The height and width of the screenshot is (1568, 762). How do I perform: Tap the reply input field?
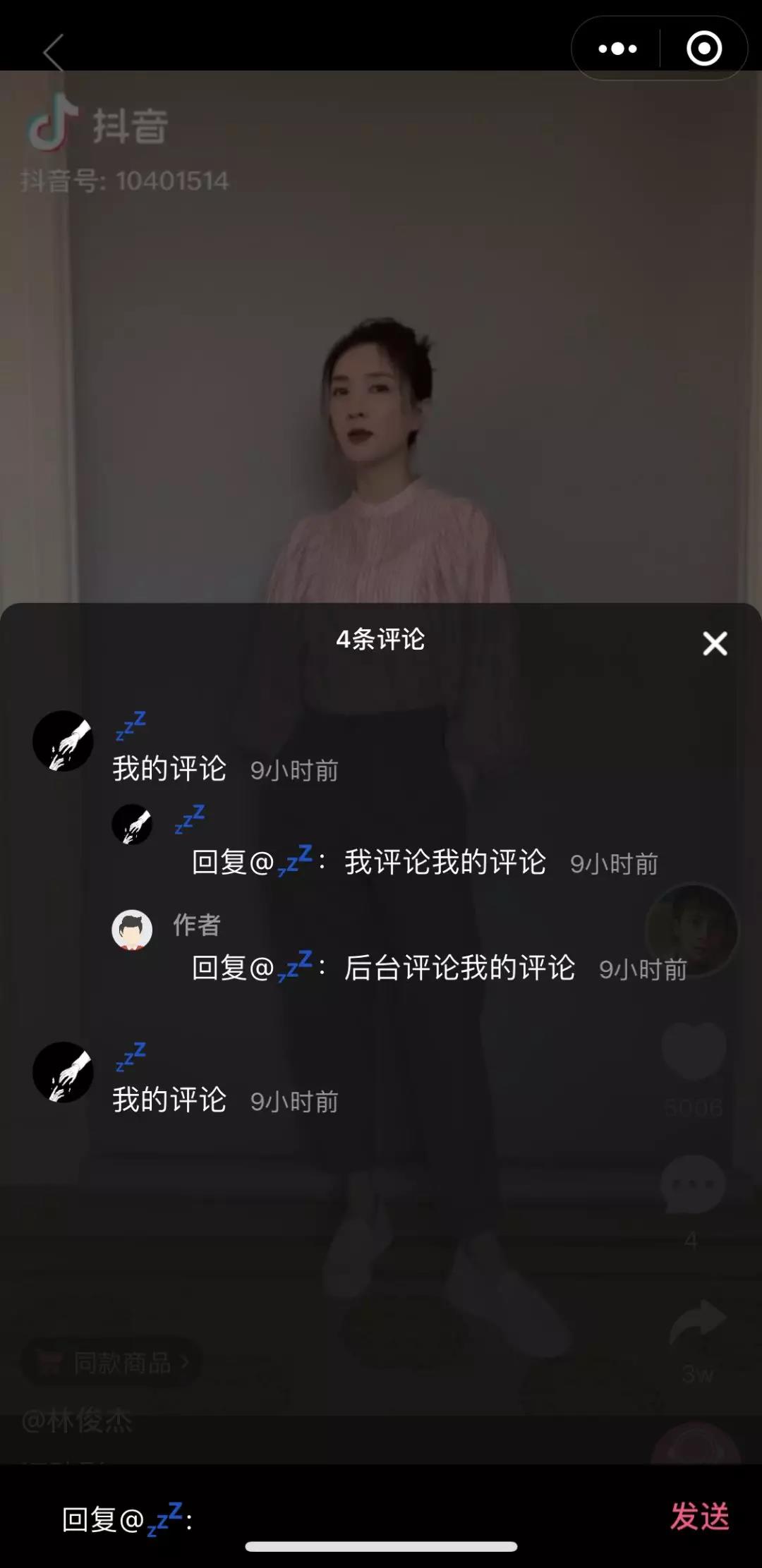tap(353, 1518)
